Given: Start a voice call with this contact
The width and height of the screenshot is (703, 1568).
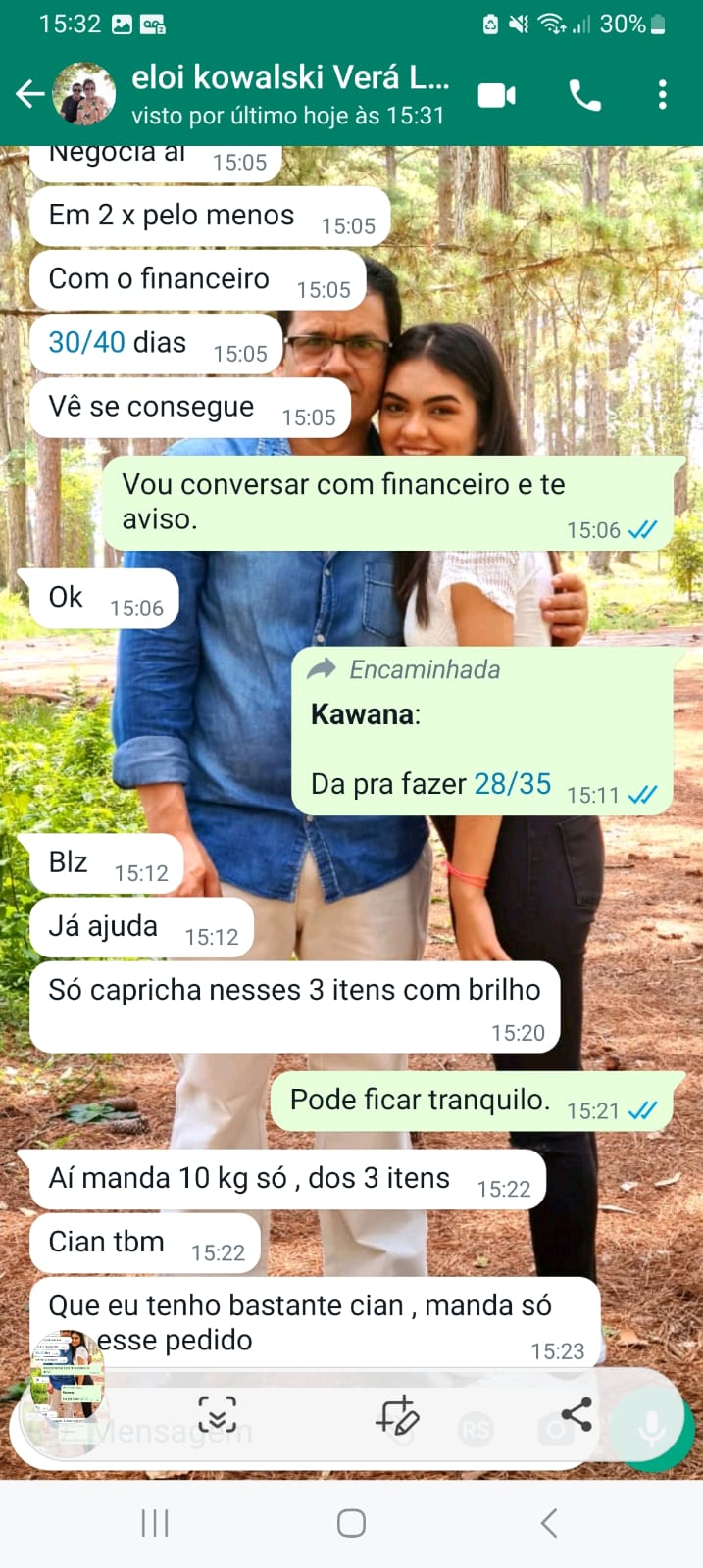Looking at the screenshot, I should click(585, 95).
